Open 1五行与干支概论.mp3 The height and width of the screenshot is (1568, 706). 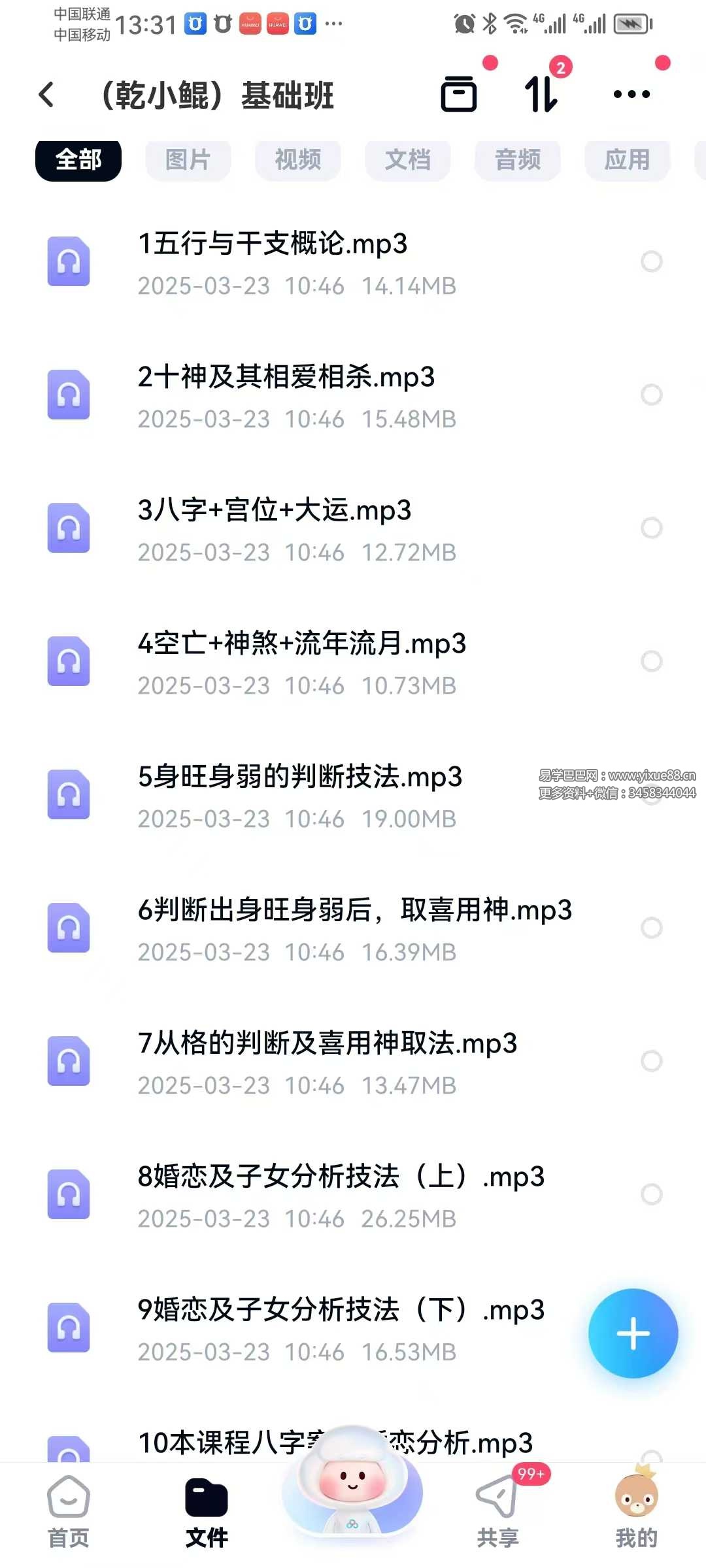tap(273, 244)
